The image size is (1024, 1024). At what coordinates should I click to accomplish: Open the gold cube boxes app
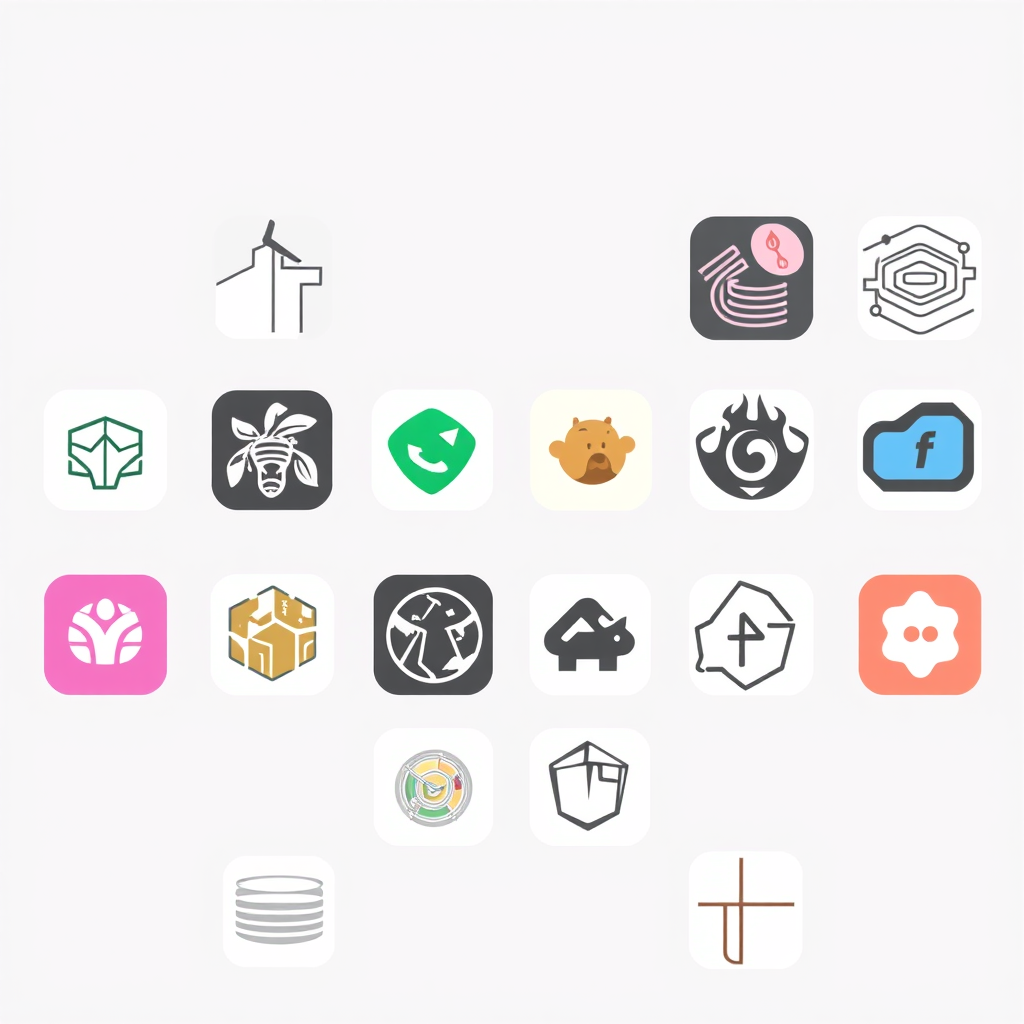click(272, 634)
